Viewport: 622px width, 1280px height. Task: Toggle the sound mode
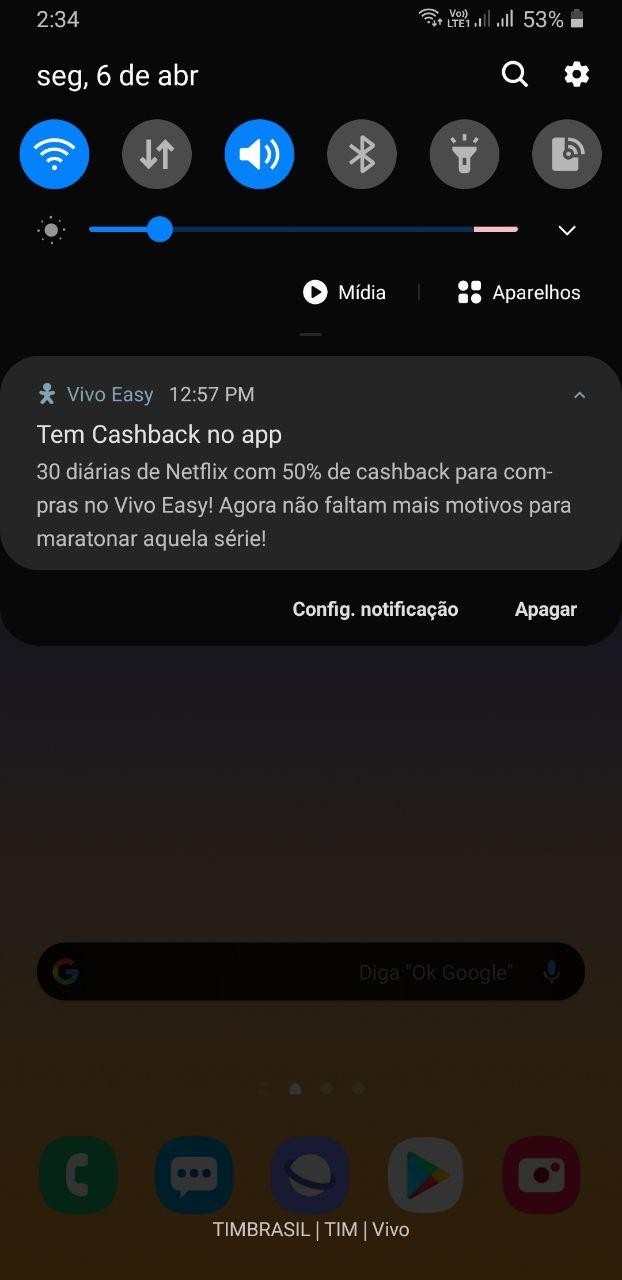point(259,154)
